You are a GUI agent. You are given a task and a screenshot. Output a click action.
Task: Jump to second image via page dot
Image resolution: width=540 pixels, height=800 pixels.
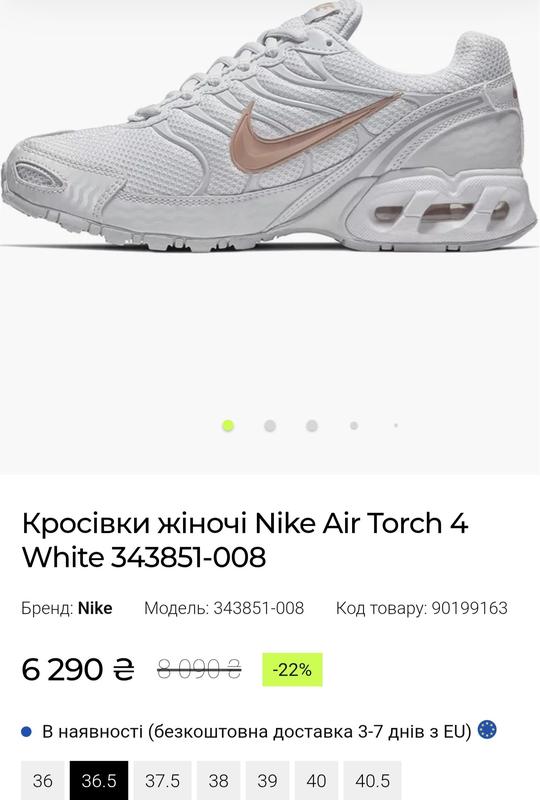click(270, 426)
